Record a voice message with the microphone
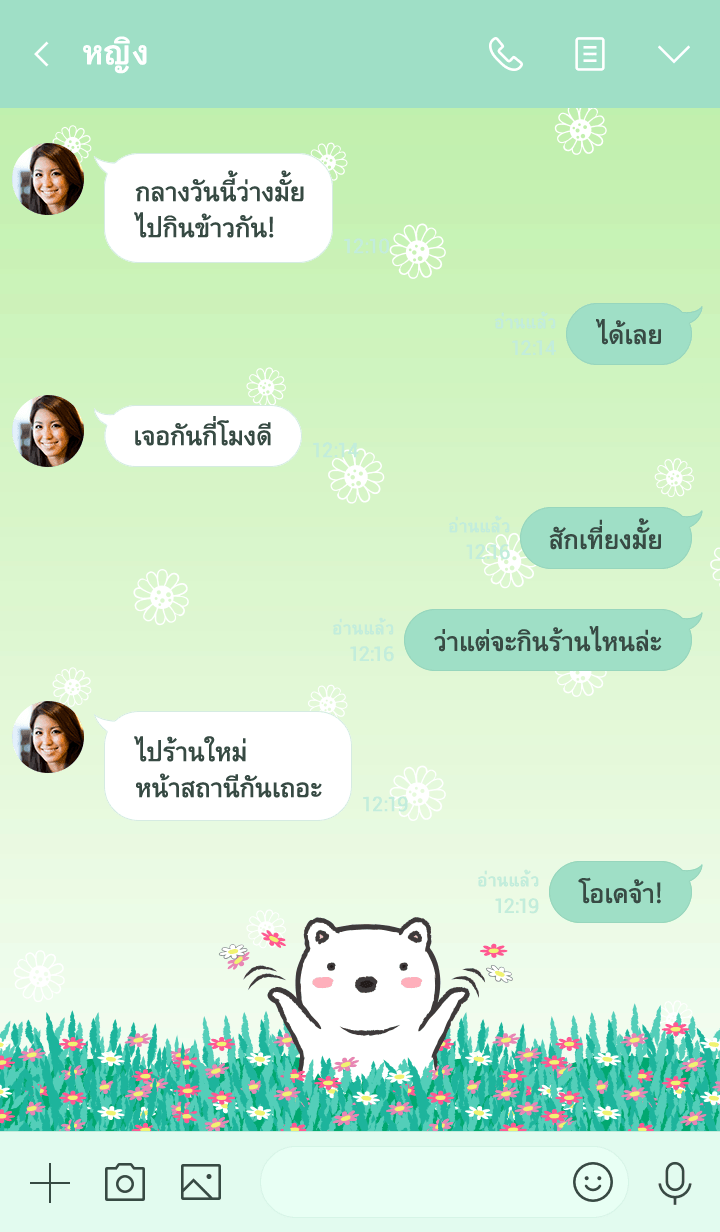720x1232 pixels. tap(675, 1183)
